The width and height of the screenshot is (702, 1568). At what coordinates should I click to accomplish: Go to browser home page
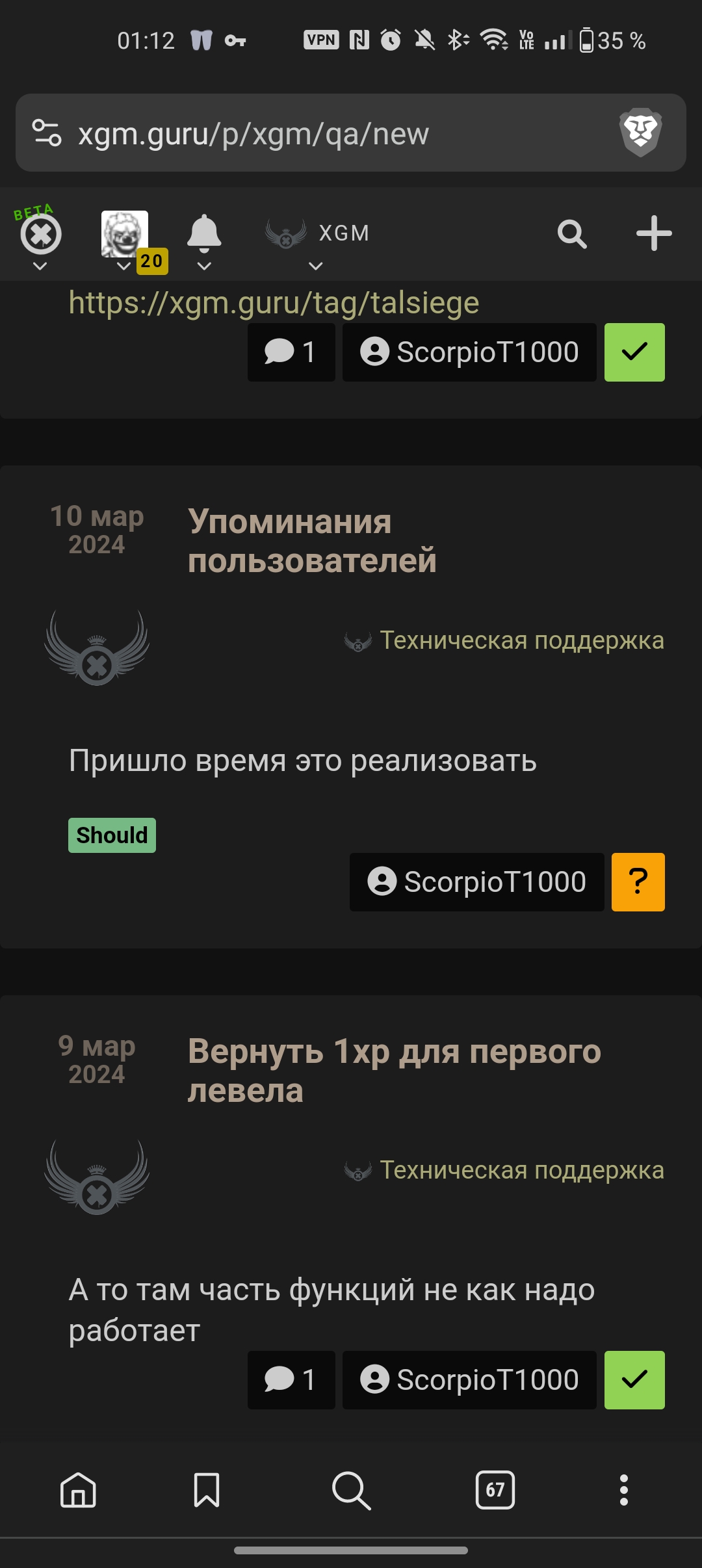78,1490
